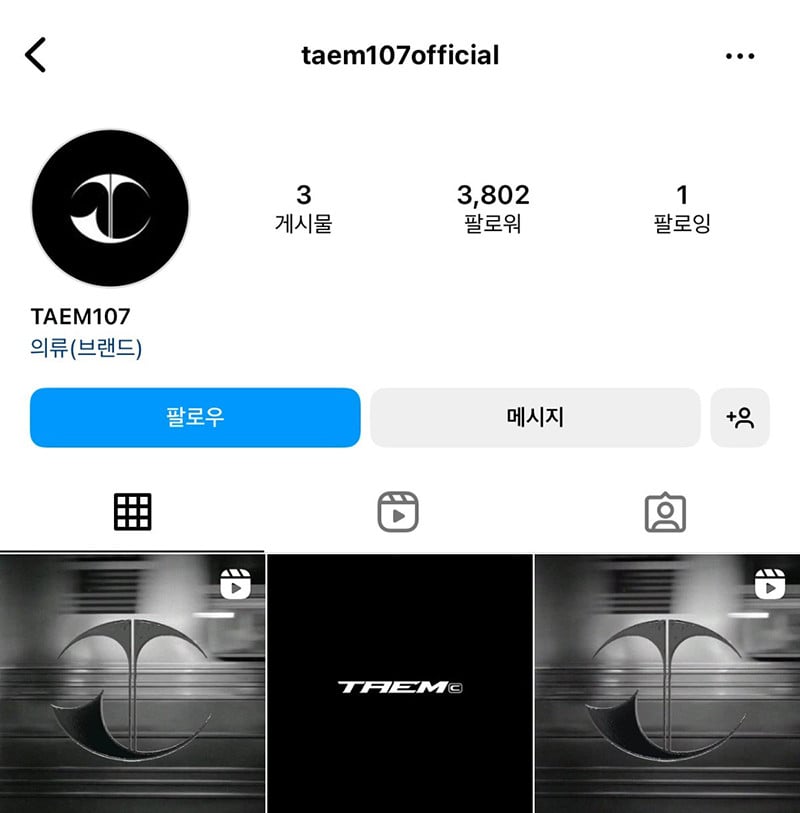Send a message via 메시지 button

pyautogui.click(x=535, y=417)
